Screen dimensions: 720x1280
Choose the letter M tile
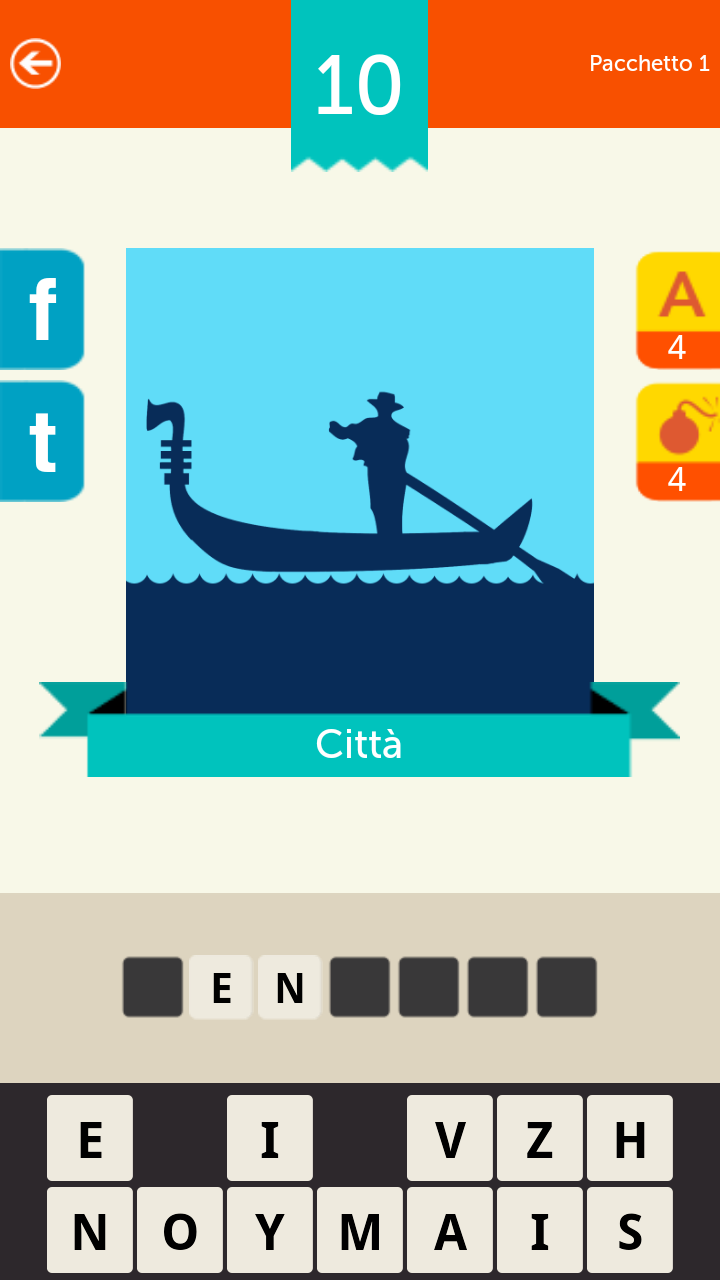360,1230
